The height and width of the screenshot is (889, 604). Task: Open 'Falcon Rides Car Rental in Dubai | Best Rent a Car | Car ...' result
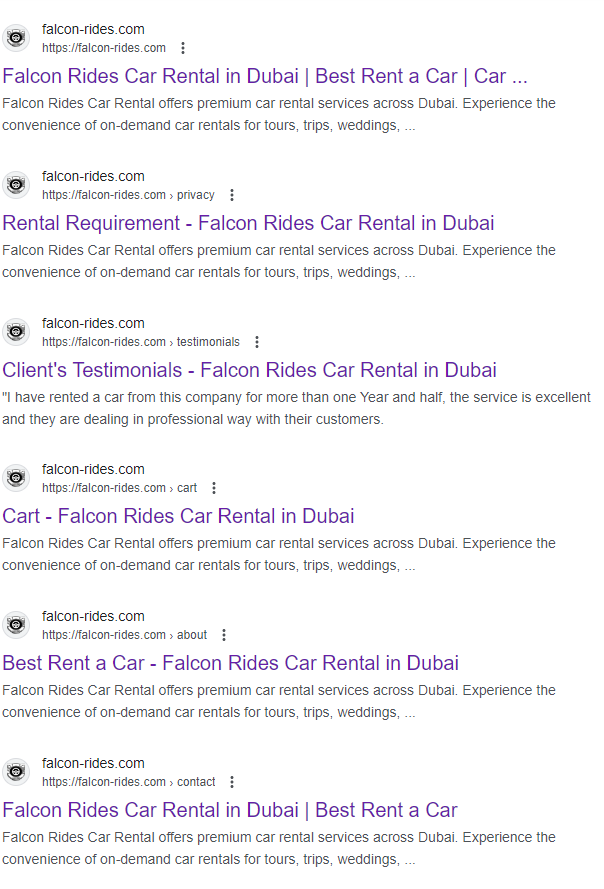pyautogui.click(x=265, y=76)
